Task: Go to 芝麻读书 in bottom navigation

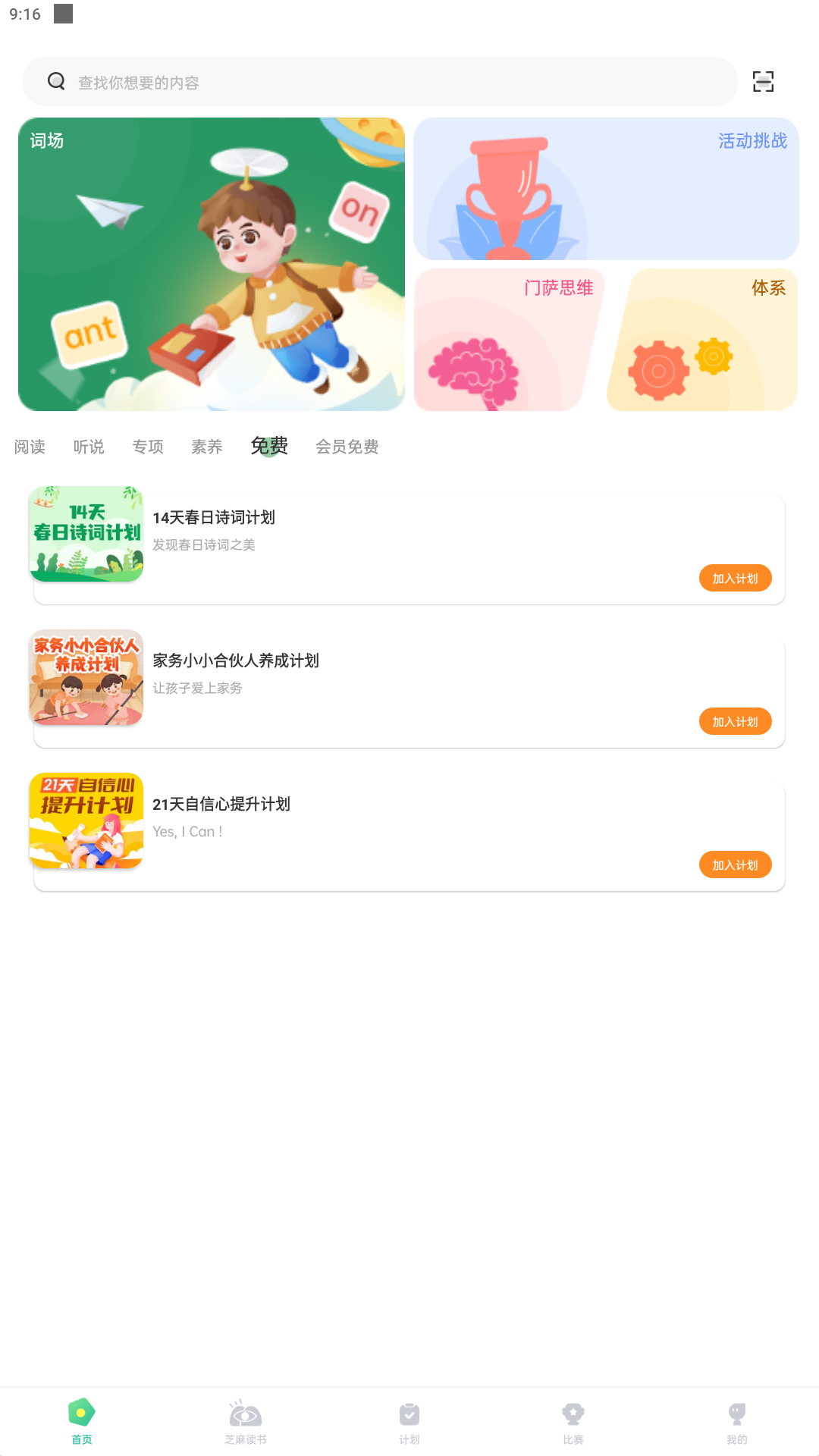Action: (x=246, y=1422)
